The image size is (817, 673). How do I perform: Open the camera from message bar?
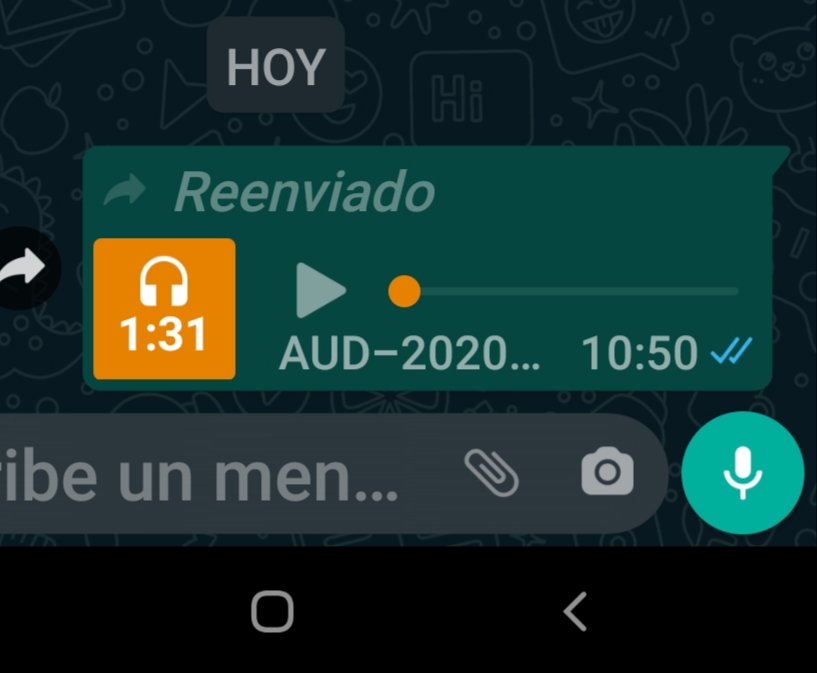tap(607, 472)
